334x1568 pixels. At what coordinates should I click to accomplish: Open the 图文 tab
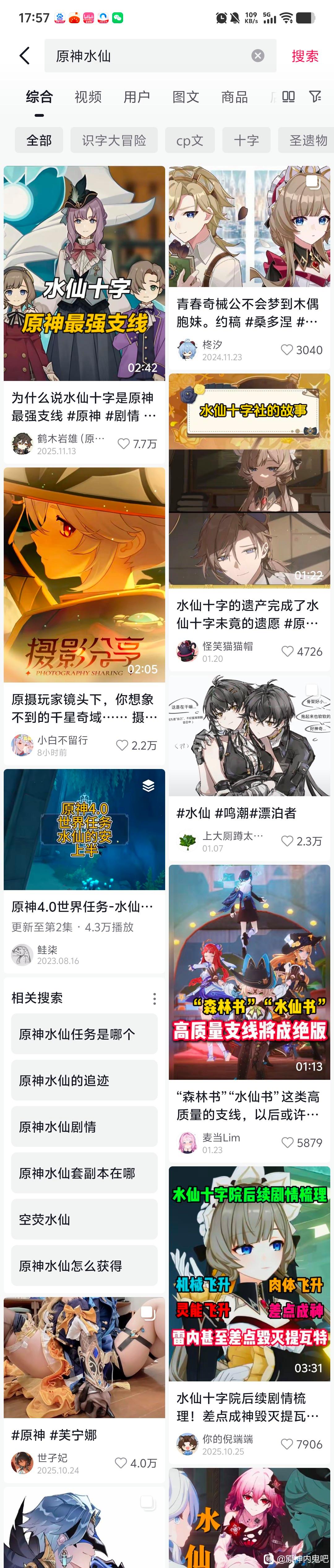(x=185, y=97)
